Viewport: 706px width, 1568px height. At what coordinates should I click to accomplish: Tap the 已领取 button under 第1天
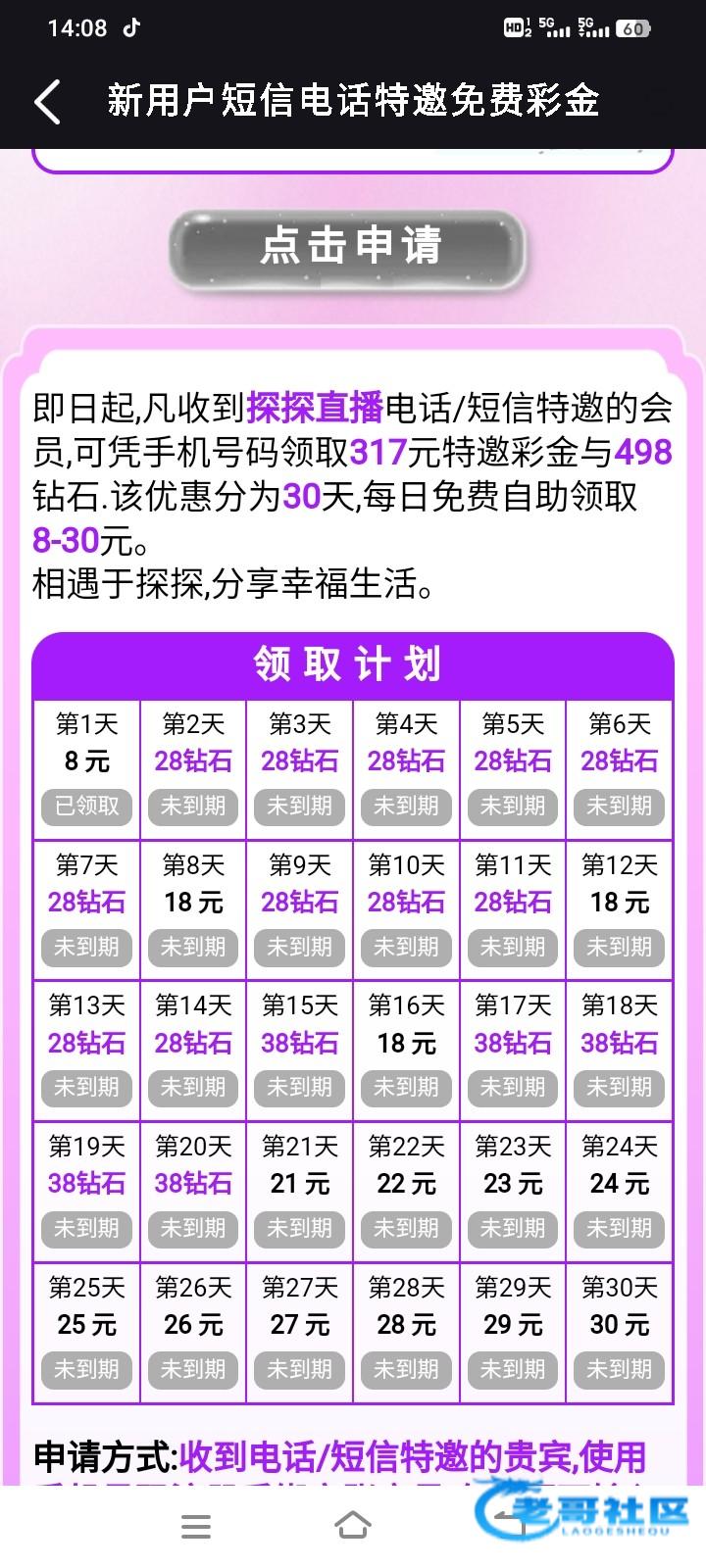(x=86, y=807)
